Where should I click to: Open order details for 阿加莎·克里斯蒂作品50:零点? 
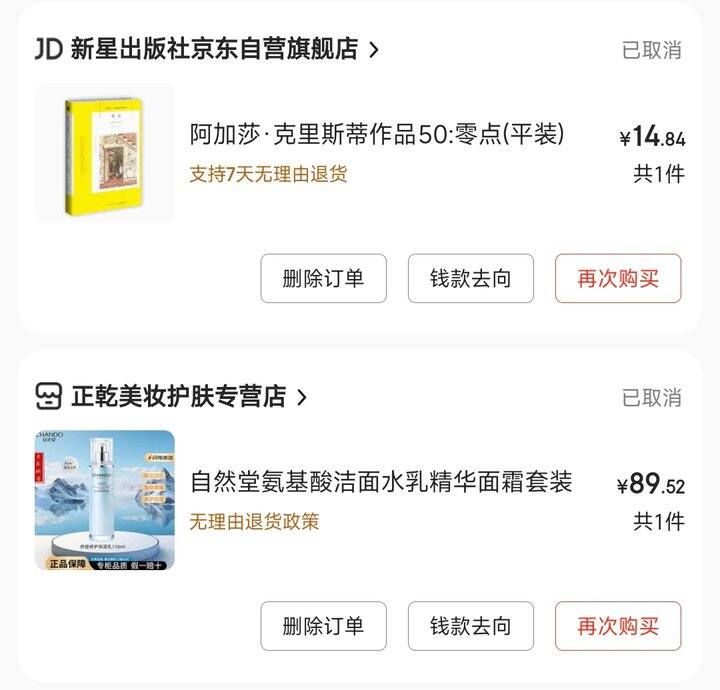378,134
